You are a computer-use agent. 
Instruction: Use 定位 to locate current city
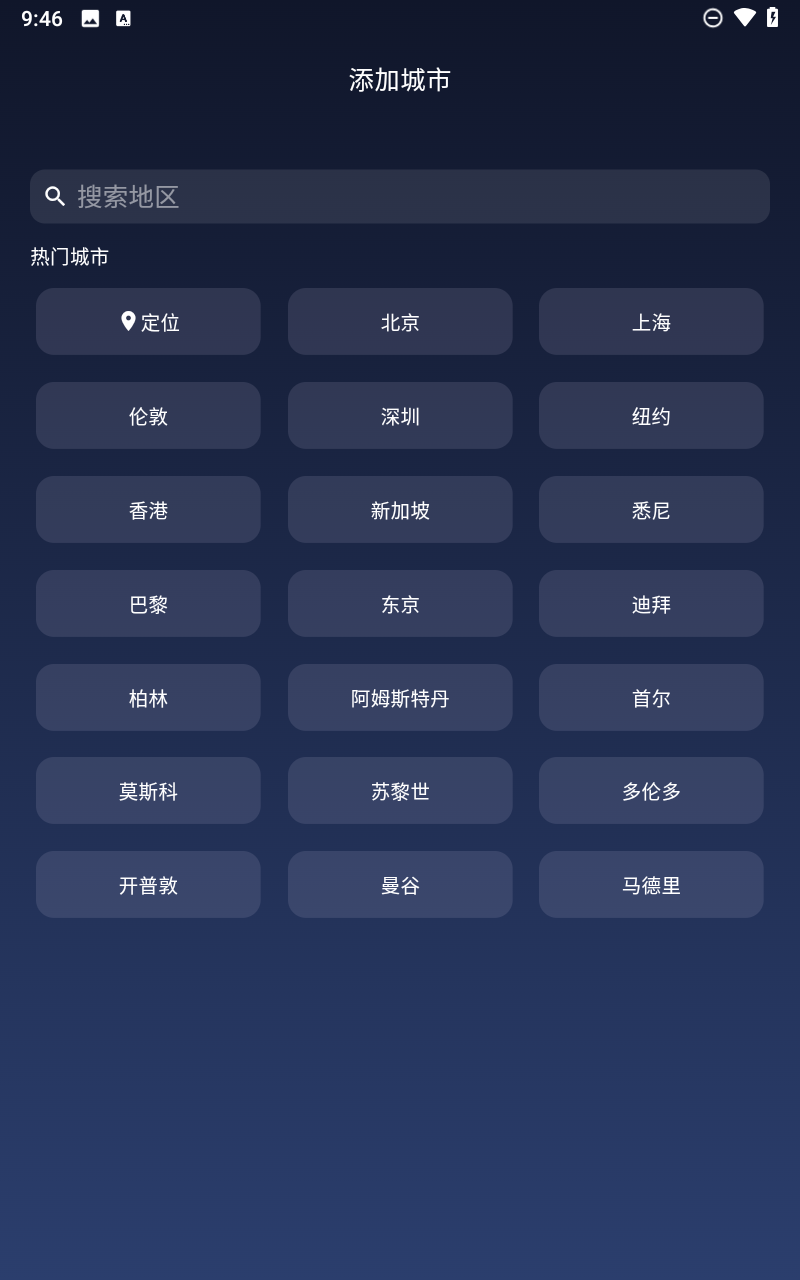point(148,322)
